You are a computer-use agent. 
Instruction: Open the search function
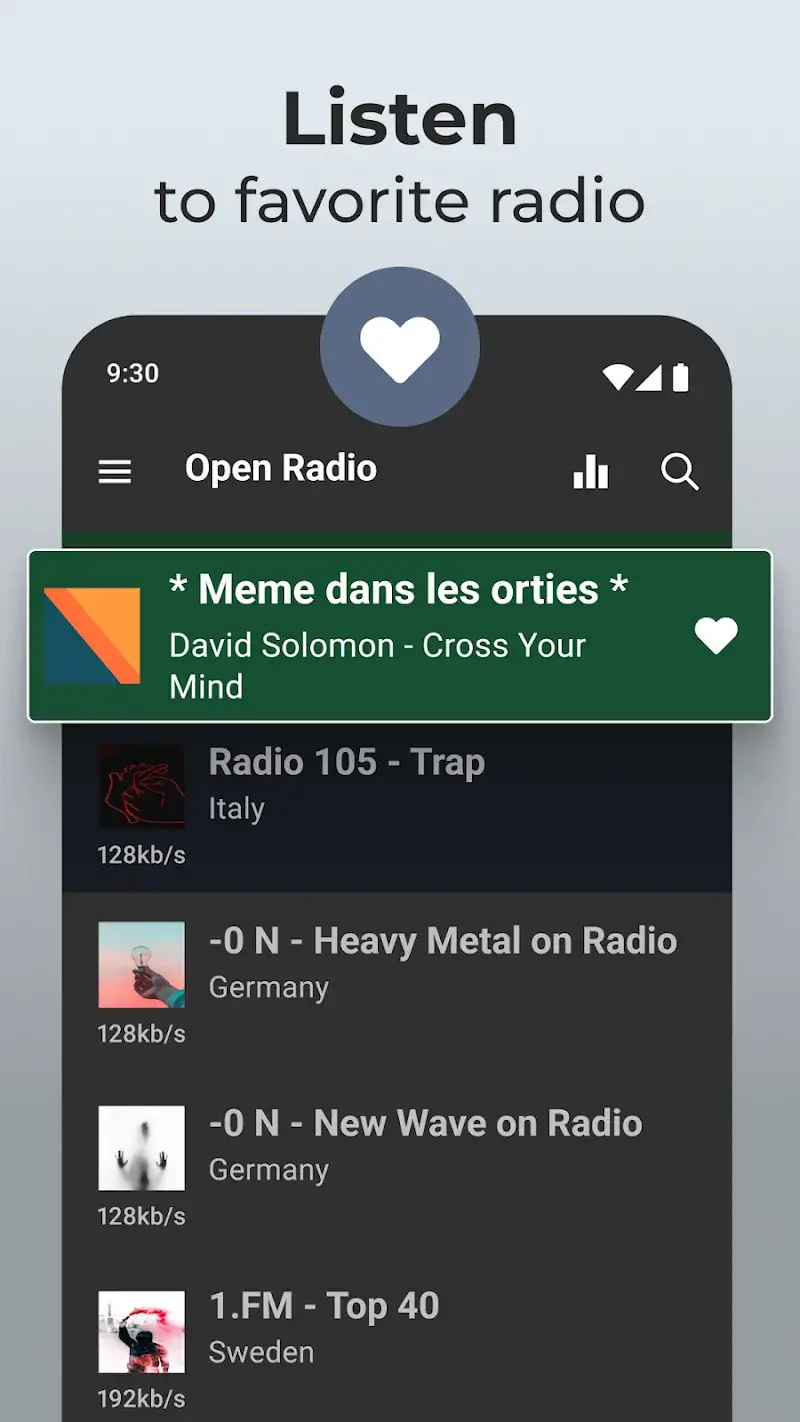click(680, 473)
